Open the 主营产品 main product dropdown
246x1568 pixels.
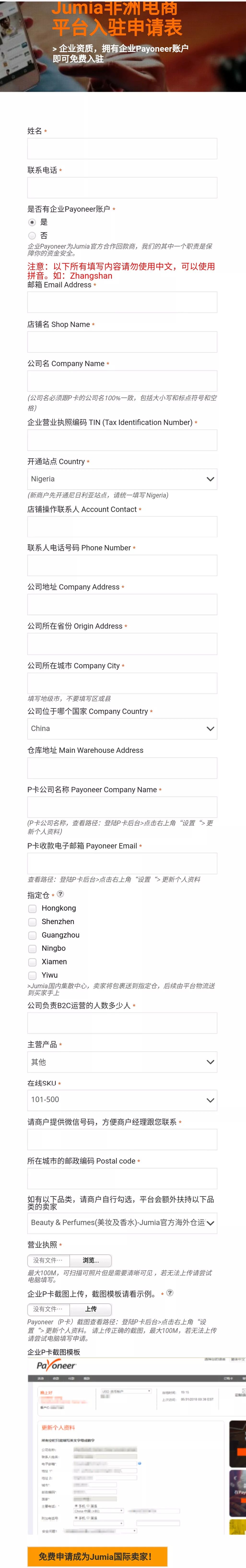coord(122,1062)
